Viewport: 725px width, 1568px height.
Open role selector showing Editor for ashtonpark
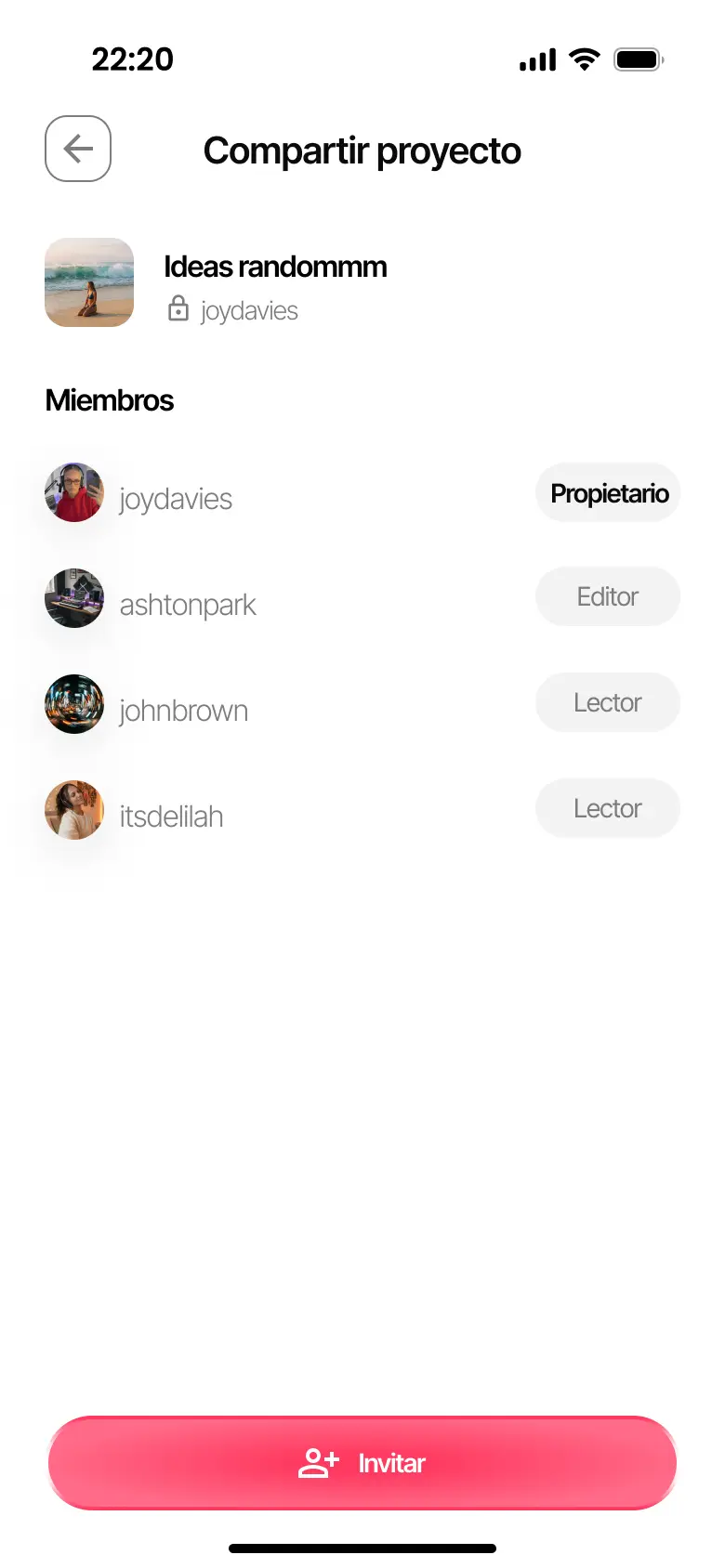click(608, 596)
